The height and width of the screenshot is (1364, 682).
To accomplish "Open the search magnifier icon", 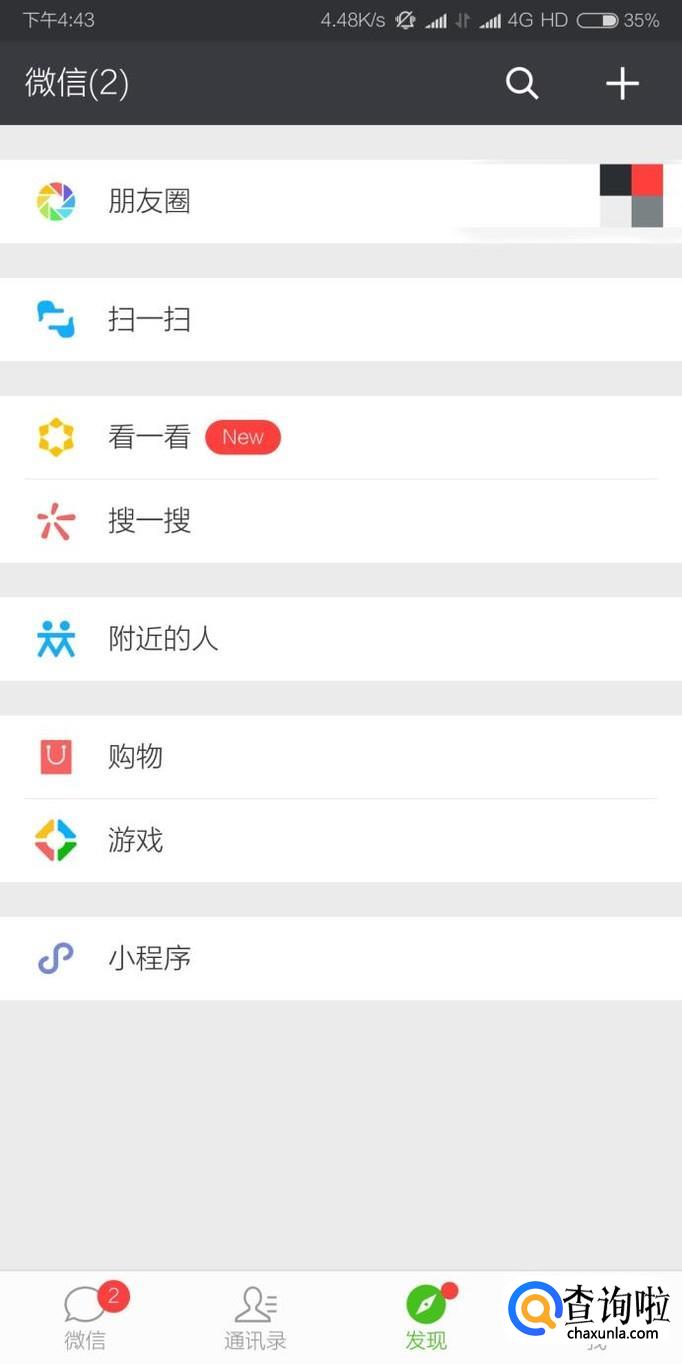I will point(522,83).
